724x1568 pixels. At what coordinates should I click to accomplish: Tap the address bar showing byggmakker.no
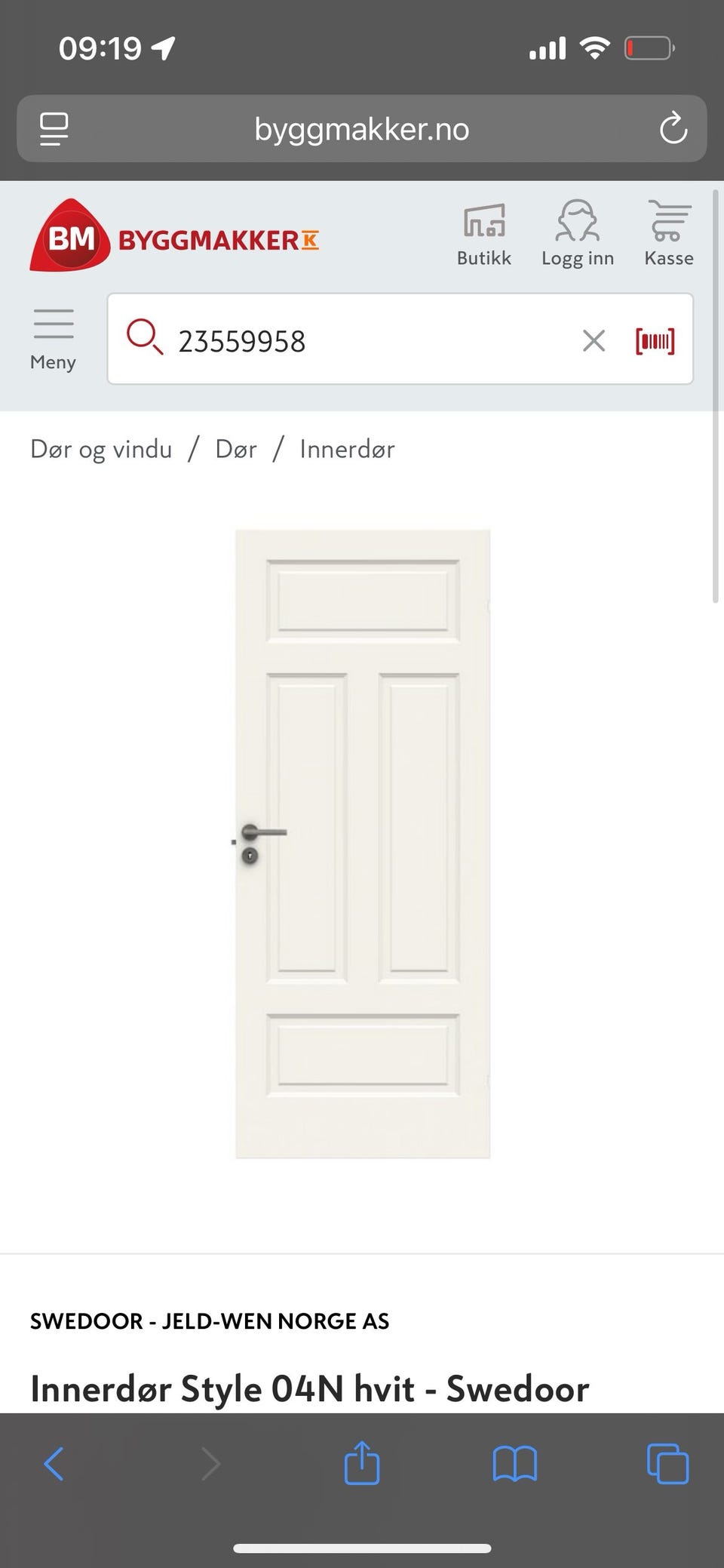pyautogui.click(x=362, y=129)
